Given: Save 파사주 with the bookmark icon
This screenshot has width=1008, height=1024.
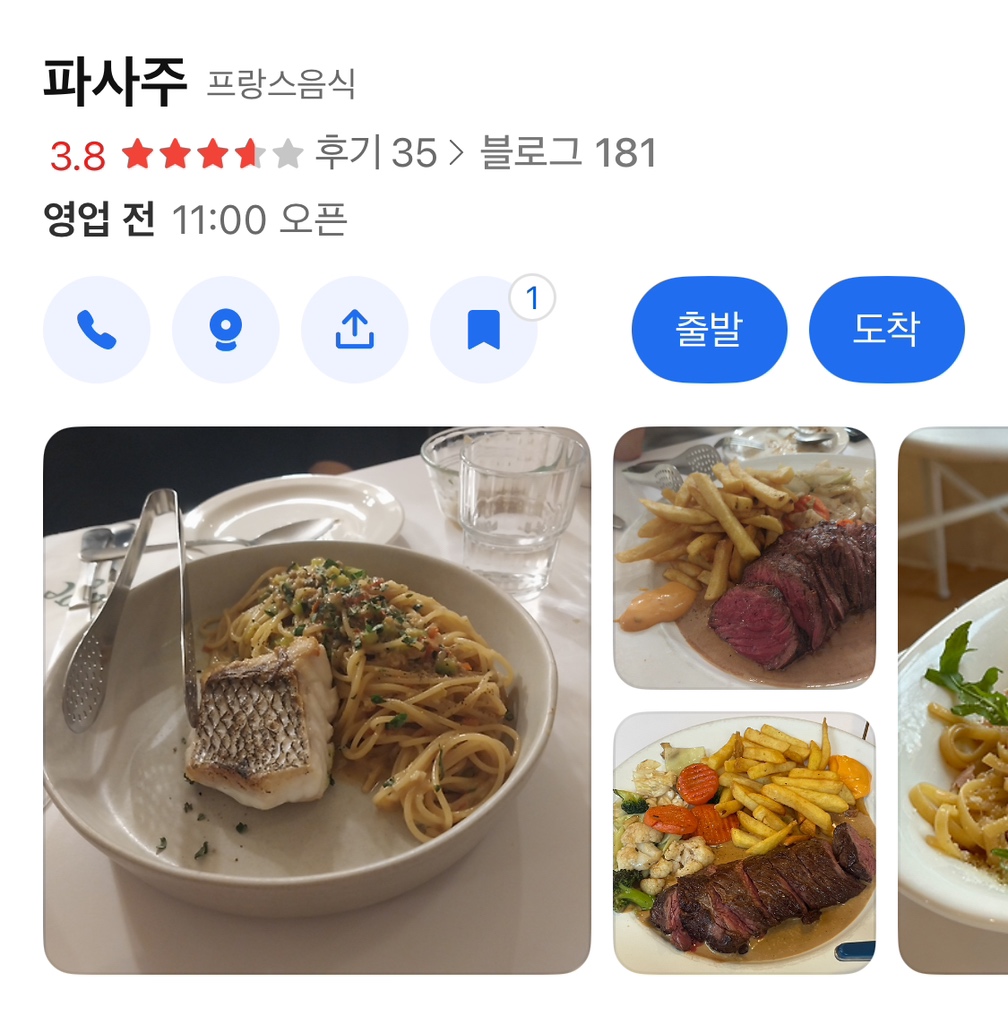Looking at the screenshot, I should (x=484, y=330).
